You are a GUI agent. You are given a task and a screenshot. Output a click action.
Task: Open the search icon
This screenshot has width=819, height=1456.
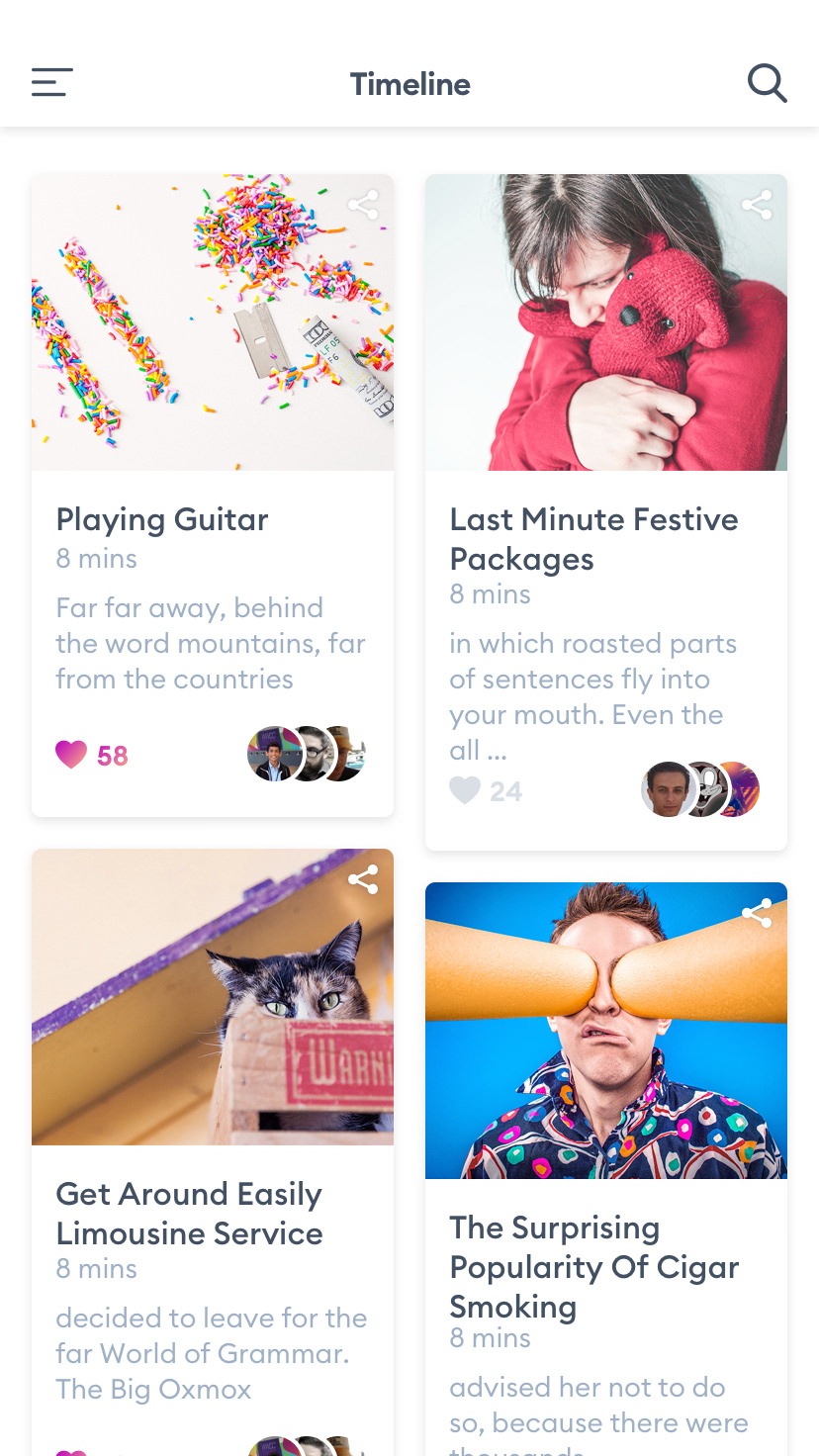[767, 83]
